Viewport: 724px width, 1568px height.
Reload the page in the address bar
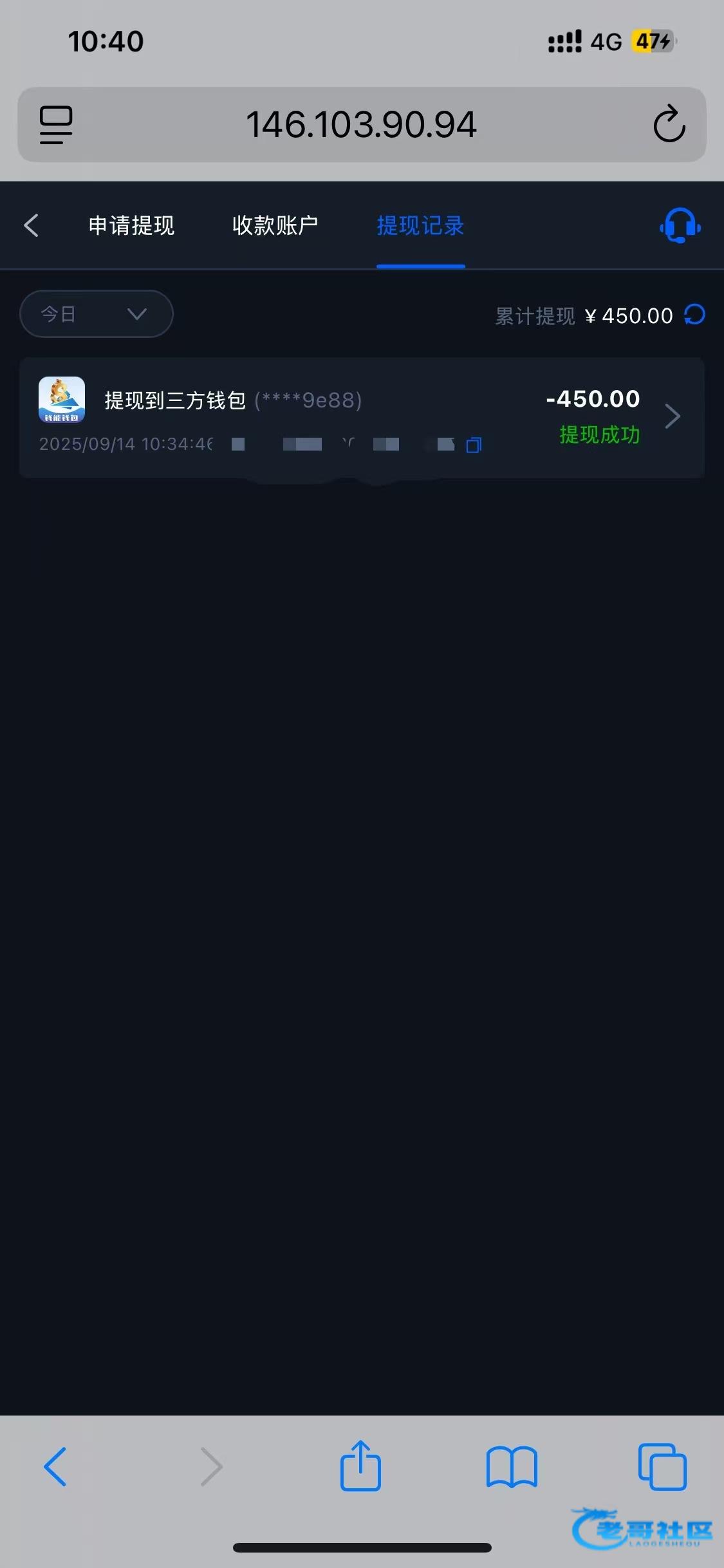click(x=669, y=124)
